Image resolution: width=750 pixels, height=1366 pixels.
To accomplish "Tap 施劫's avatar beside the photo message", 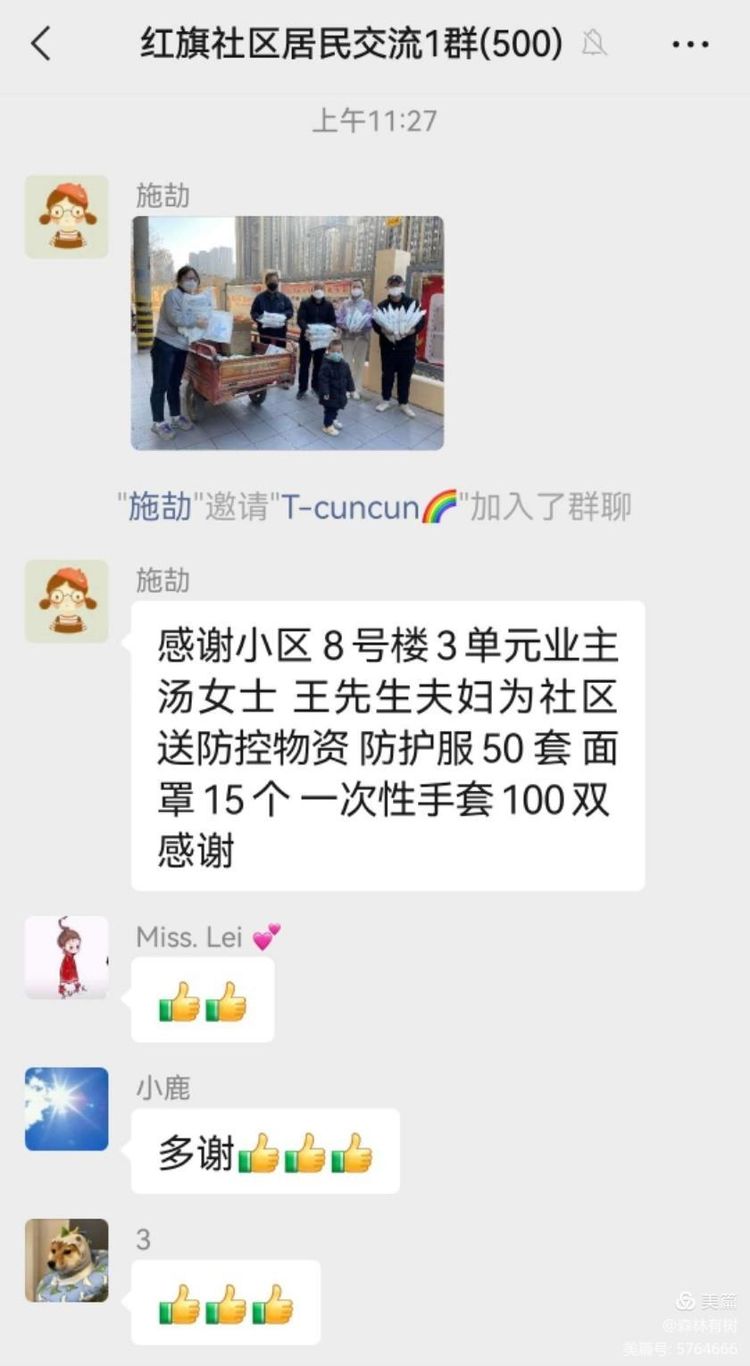I will click(x=67, y=217).
